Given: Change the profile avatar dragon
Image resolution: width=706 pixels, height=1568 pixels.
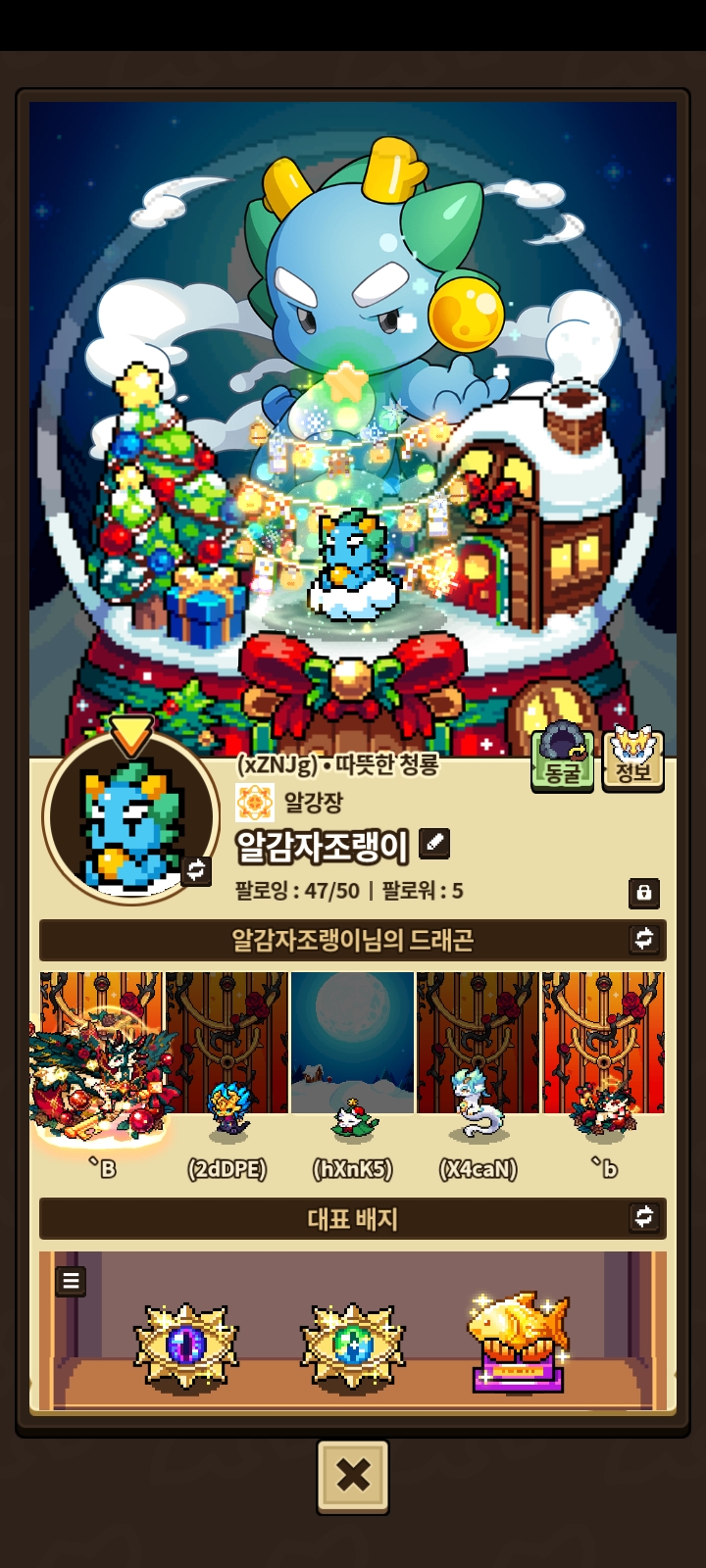Looking at the screenshot, I should [196, 870].
